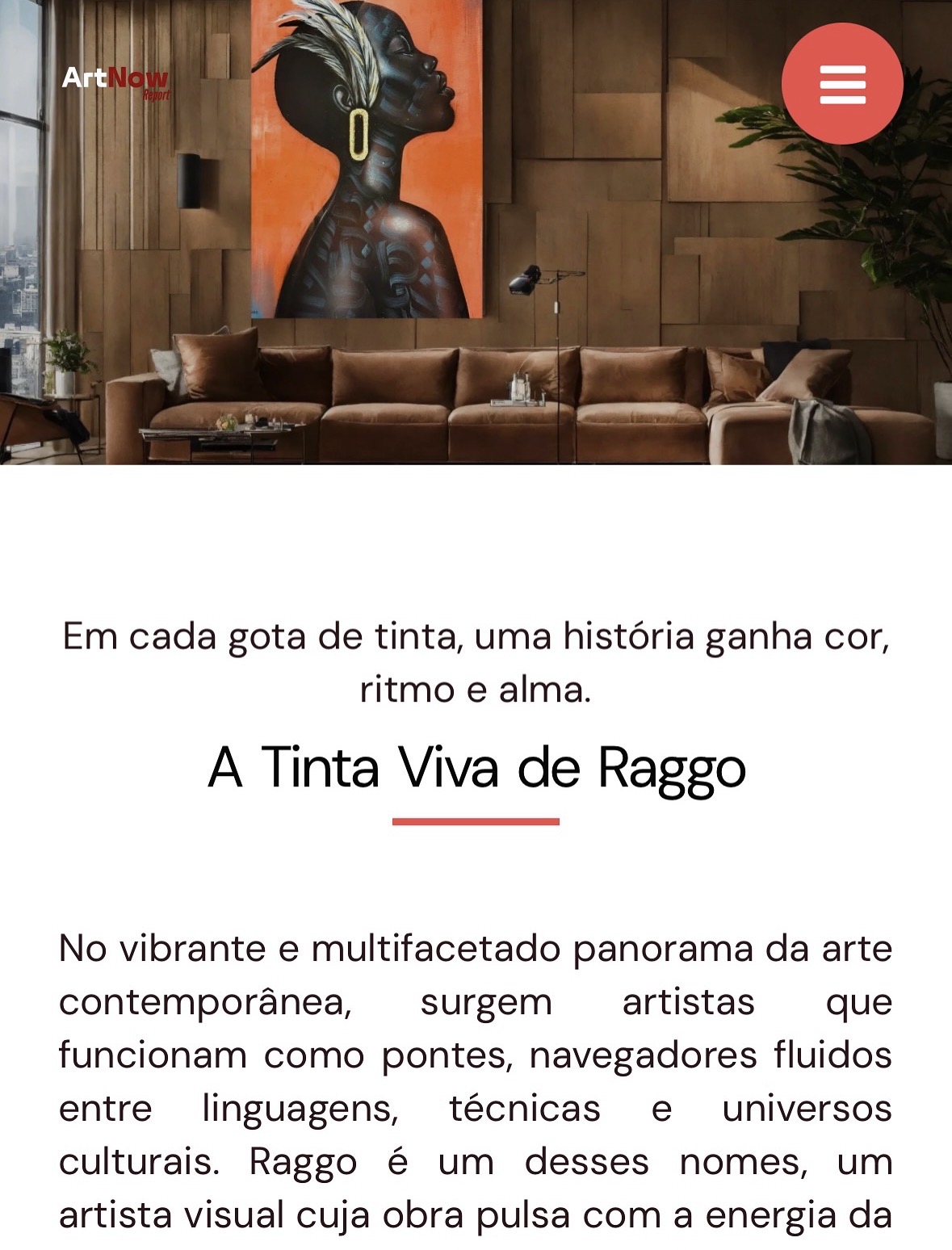Tap the ArtNow Report home logo
Viewport: 952px width, 1250px height.
click(116, 82)
